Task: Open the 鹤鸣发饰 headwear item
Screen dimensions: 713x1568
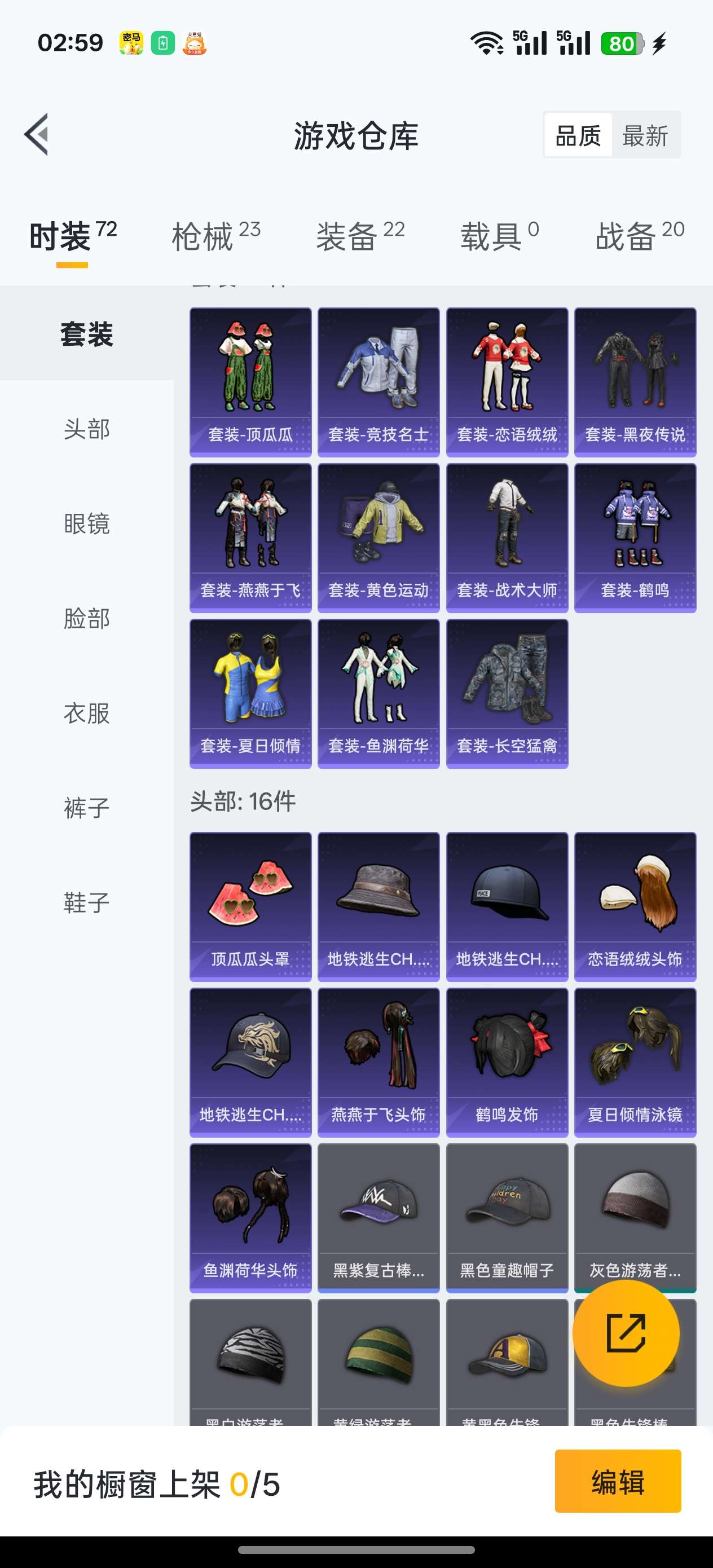Action: (x=507, y=1062)
